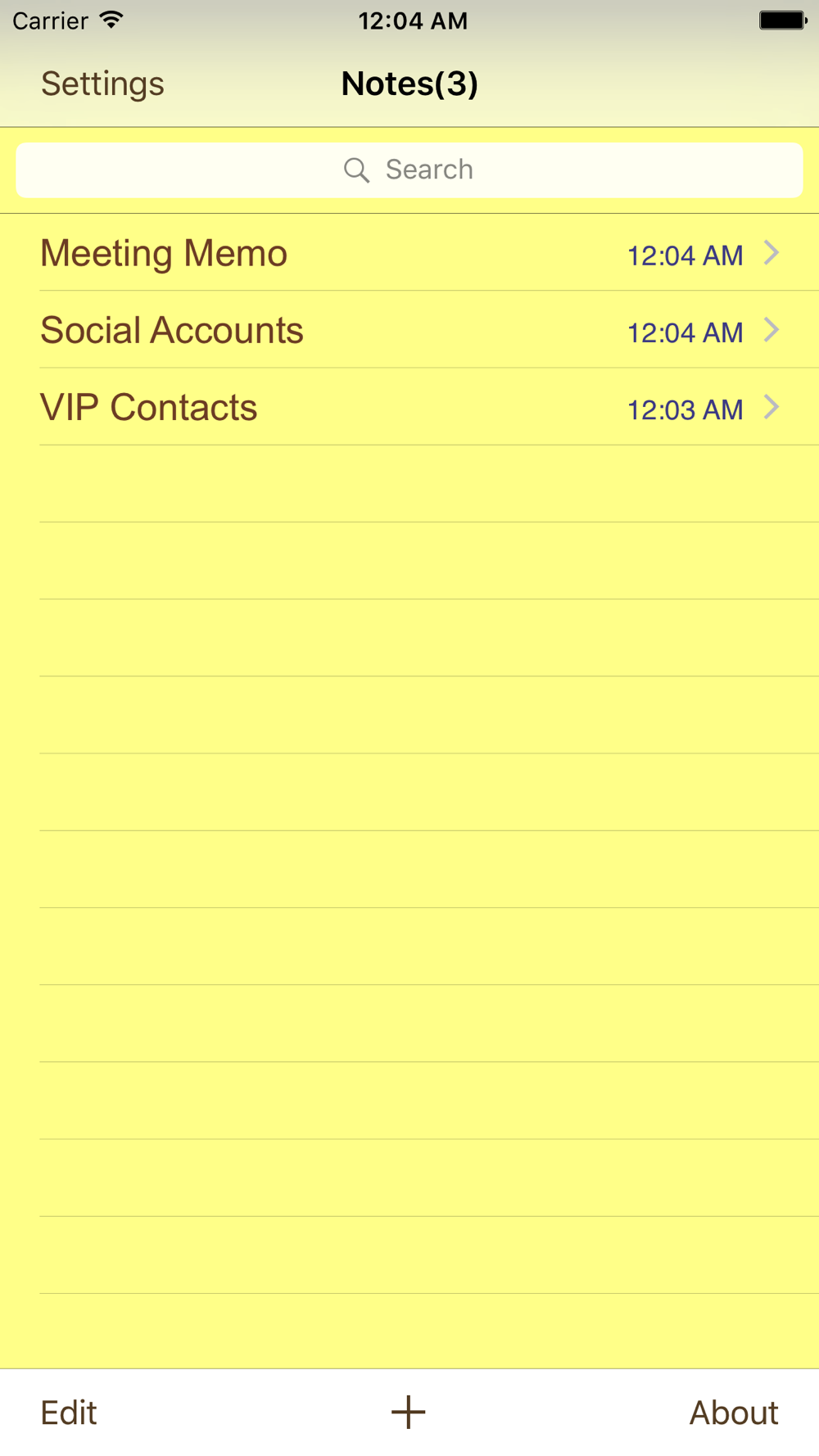Screen dimensions: 819x1456
Task: Tap Edit to manage notes
Action: [69, 1413]
